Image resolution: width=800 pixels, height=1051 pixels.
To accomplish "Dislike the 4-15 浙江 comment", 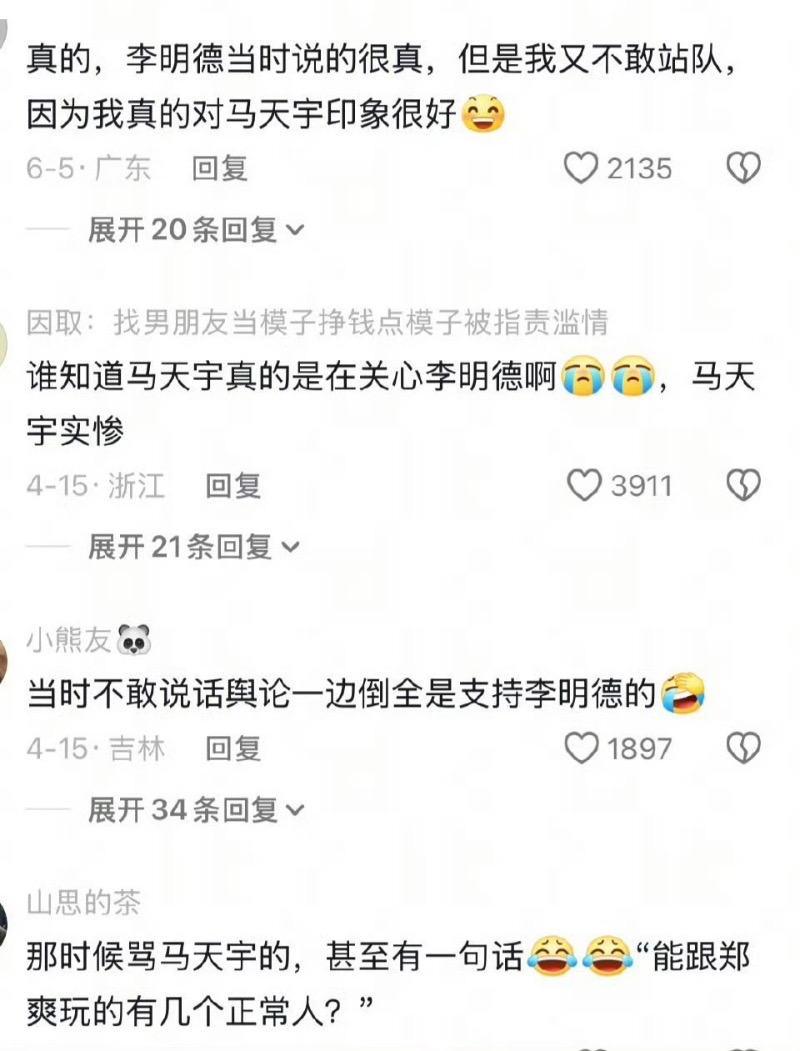I will tap(743, 486).
